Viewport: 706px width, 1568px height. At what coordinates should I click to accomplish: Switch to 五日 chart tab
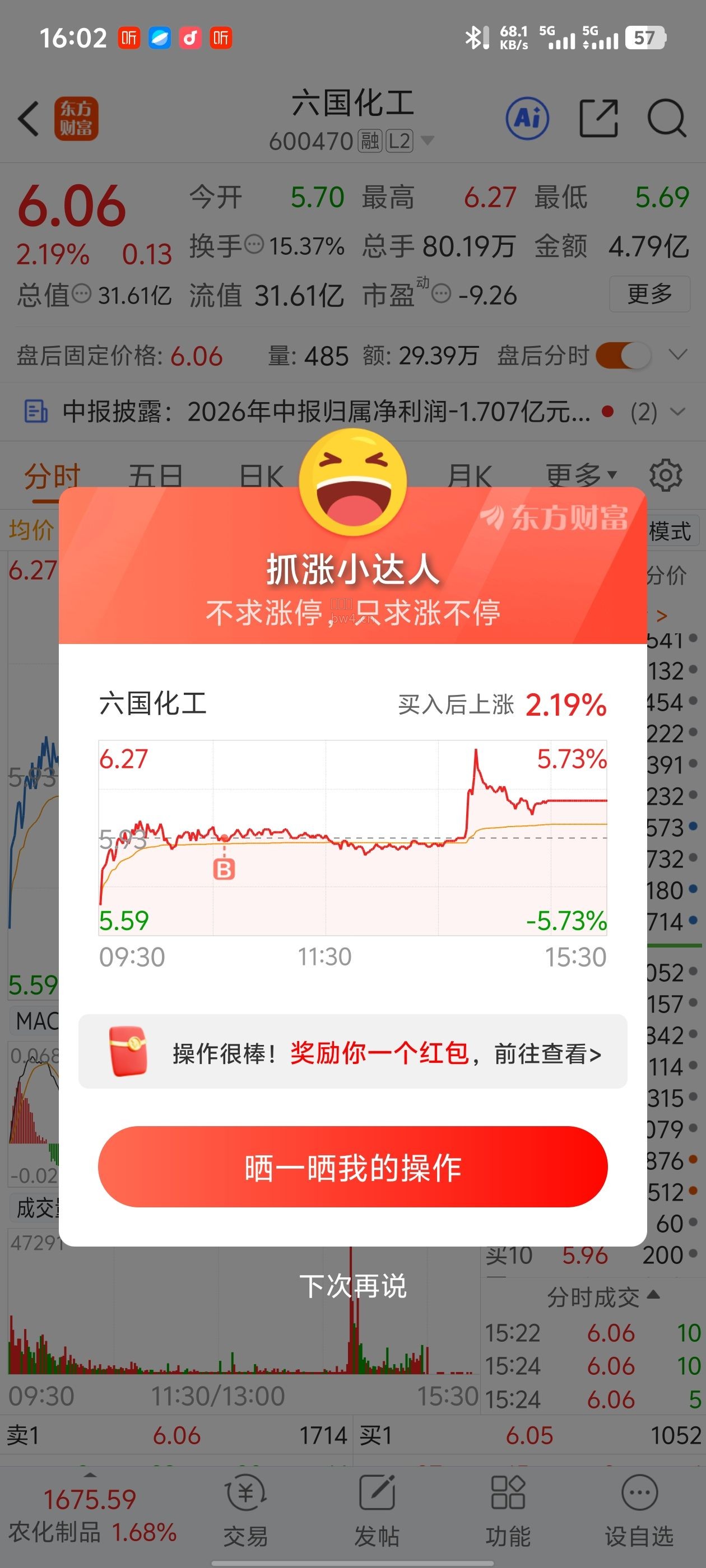156,476
